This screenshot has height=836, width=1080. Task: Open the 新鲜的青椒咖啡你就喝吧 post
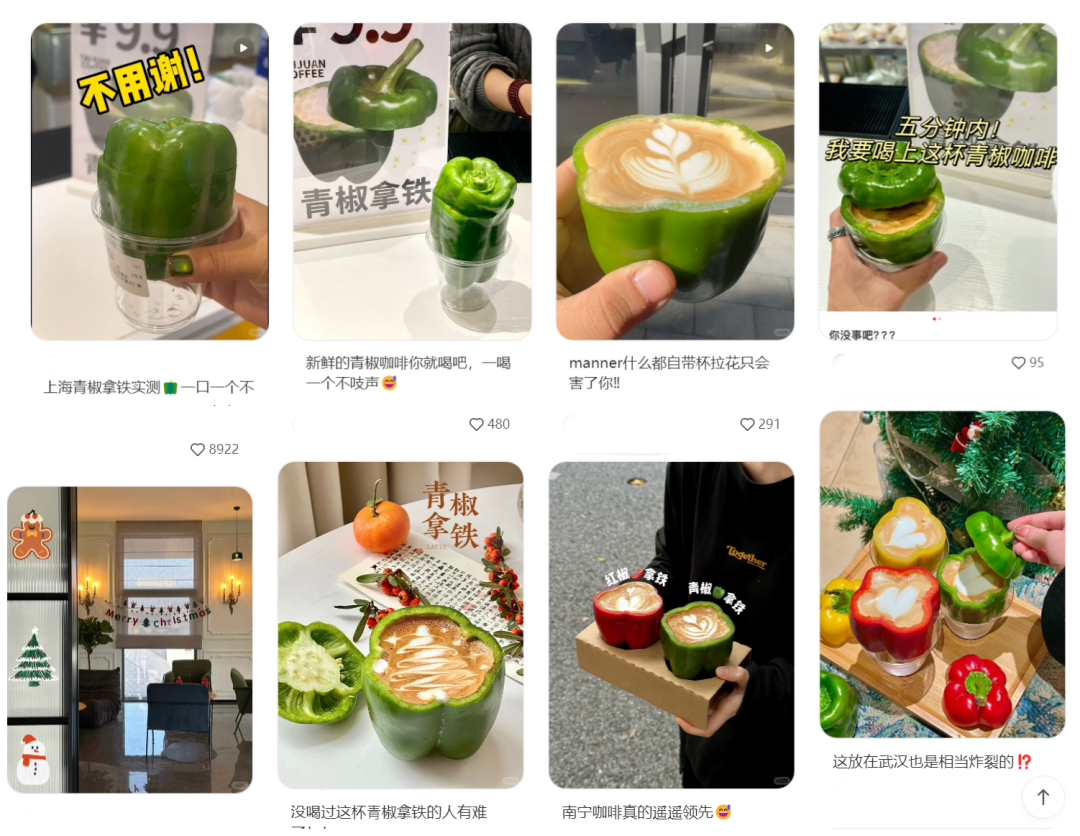click(x=412, y=182)
